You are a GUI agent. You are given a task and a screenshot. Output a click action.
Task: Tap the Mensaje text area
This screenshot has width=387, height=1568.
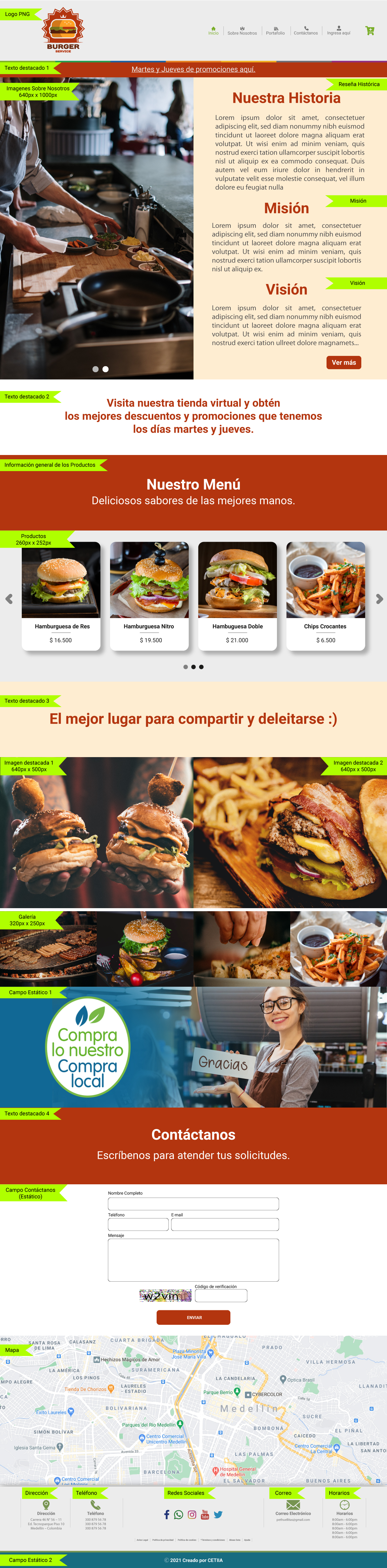click(x=193, y=1260)
